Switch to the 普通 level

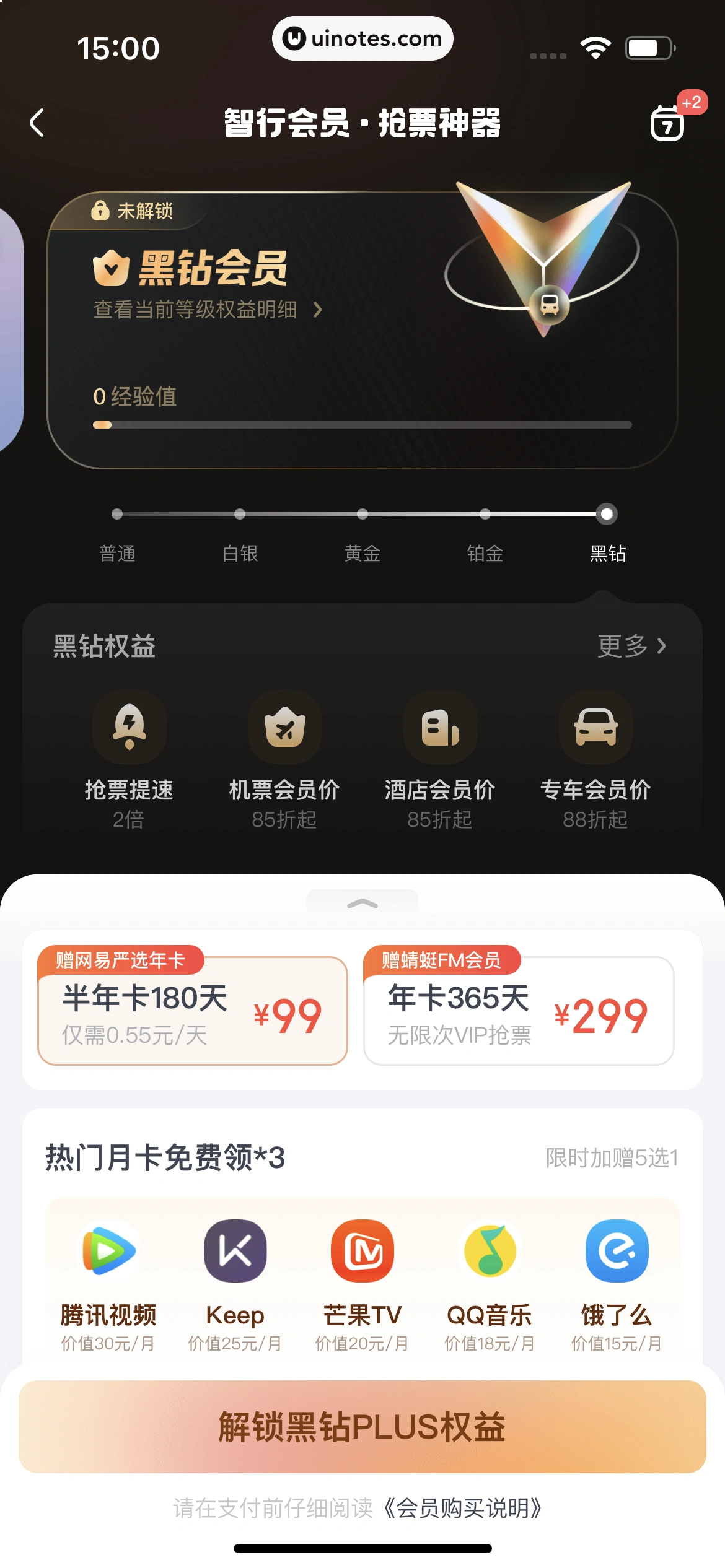(x=117, y=534)
